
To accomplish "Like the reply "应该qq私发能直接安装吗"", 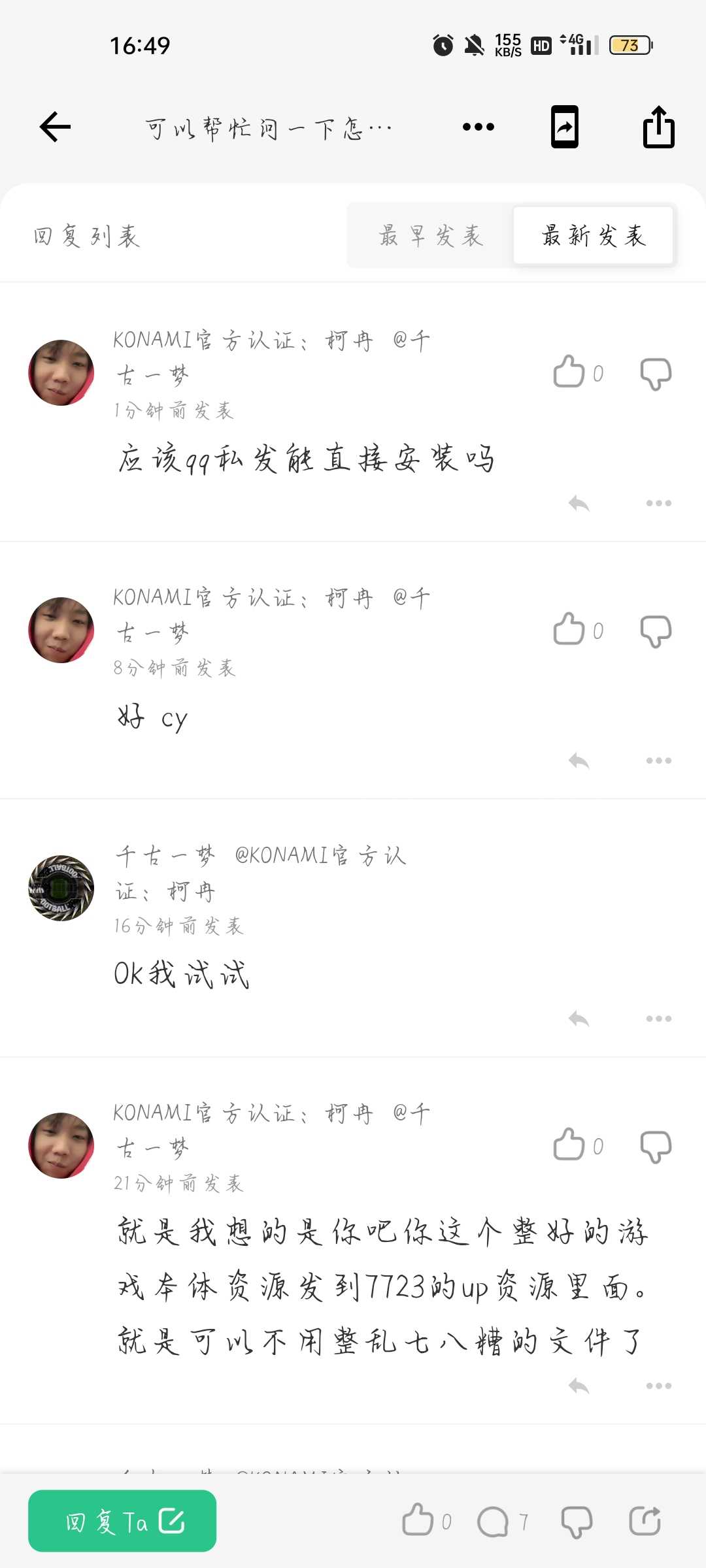I will 569,372.
